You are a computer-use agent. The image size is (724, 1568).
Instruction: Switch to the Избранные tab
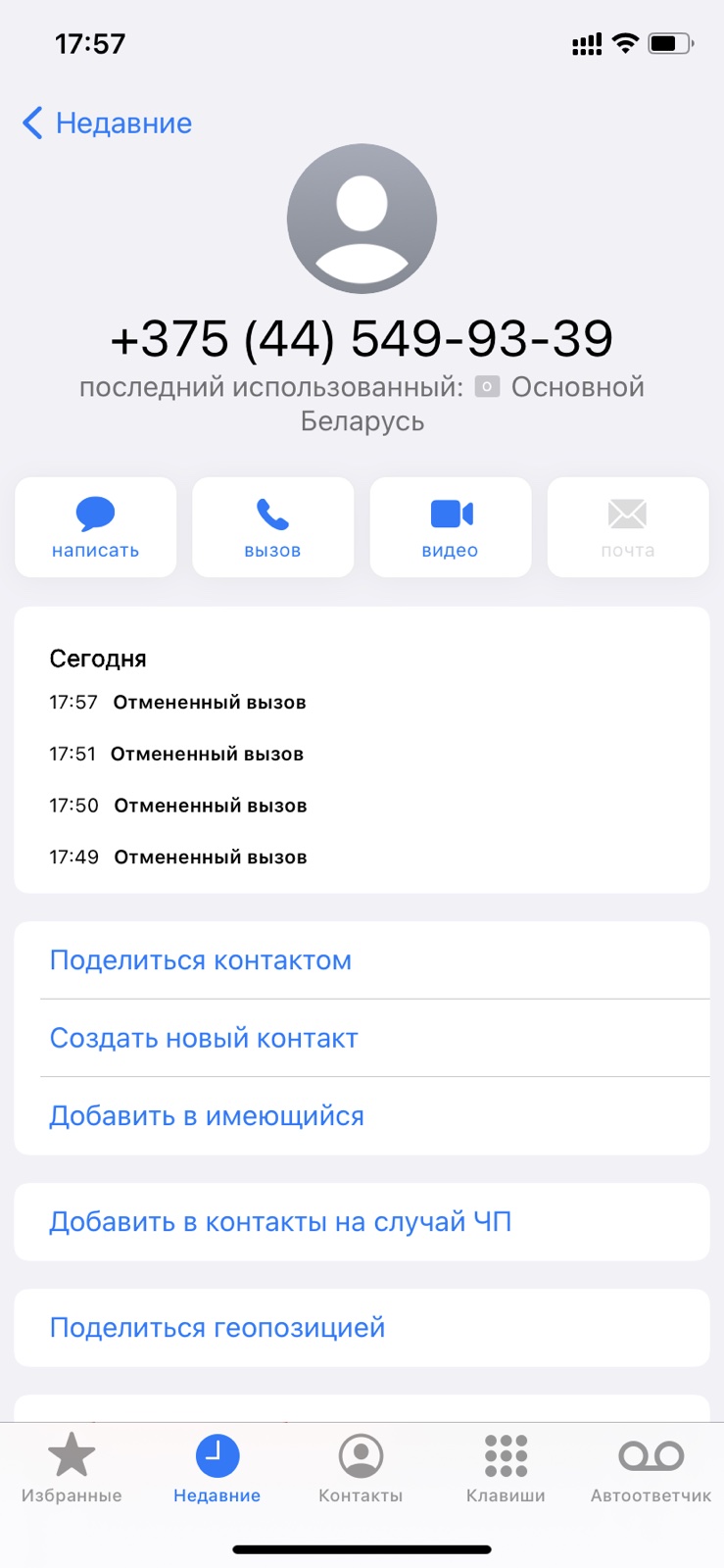(x=72, y=1467)
